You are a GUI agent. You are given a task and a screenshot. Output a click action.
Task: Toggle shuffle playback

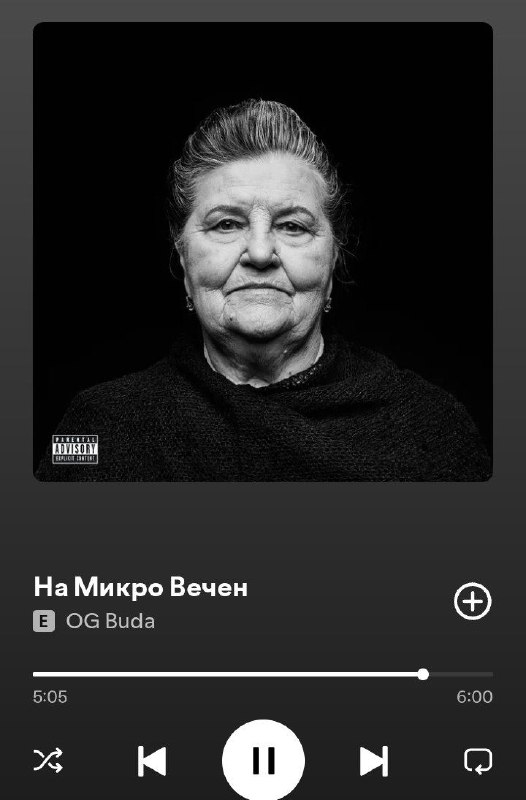(48, 760)
